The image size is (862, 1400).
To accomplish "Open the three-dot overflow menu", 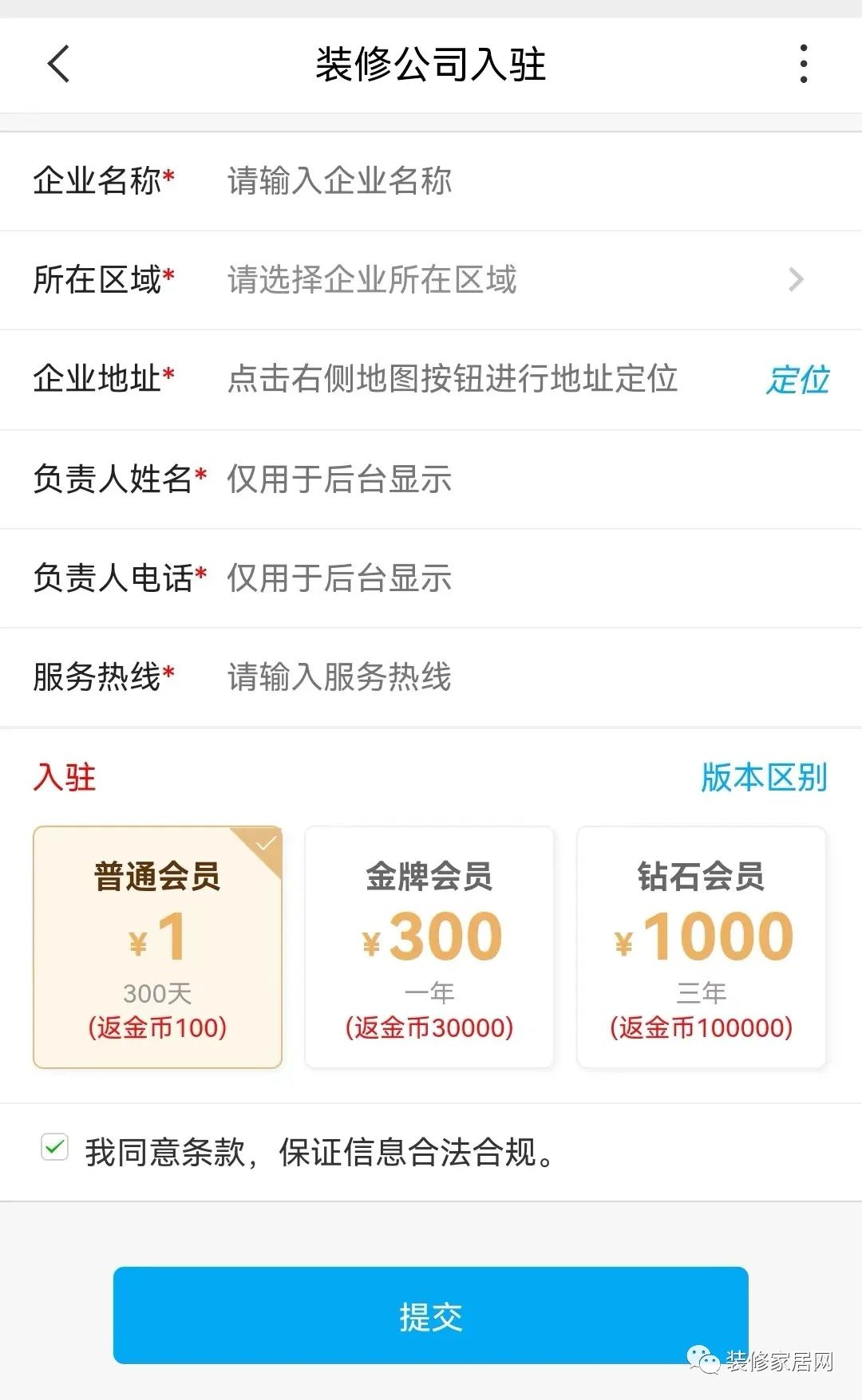I will click(803, 64).
